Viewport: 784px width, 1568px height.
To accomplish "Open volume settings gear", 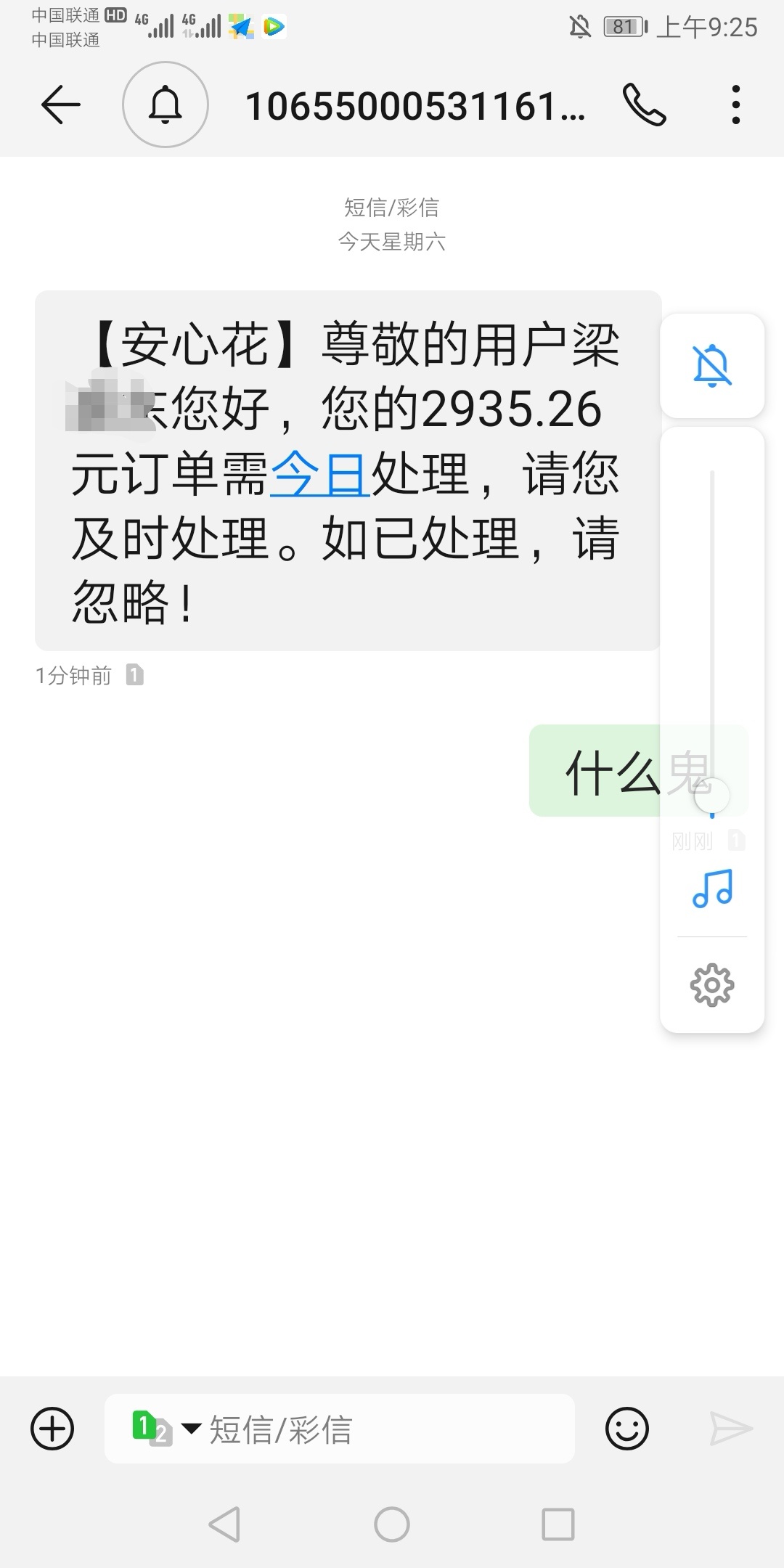I will (x=712, y=985).
